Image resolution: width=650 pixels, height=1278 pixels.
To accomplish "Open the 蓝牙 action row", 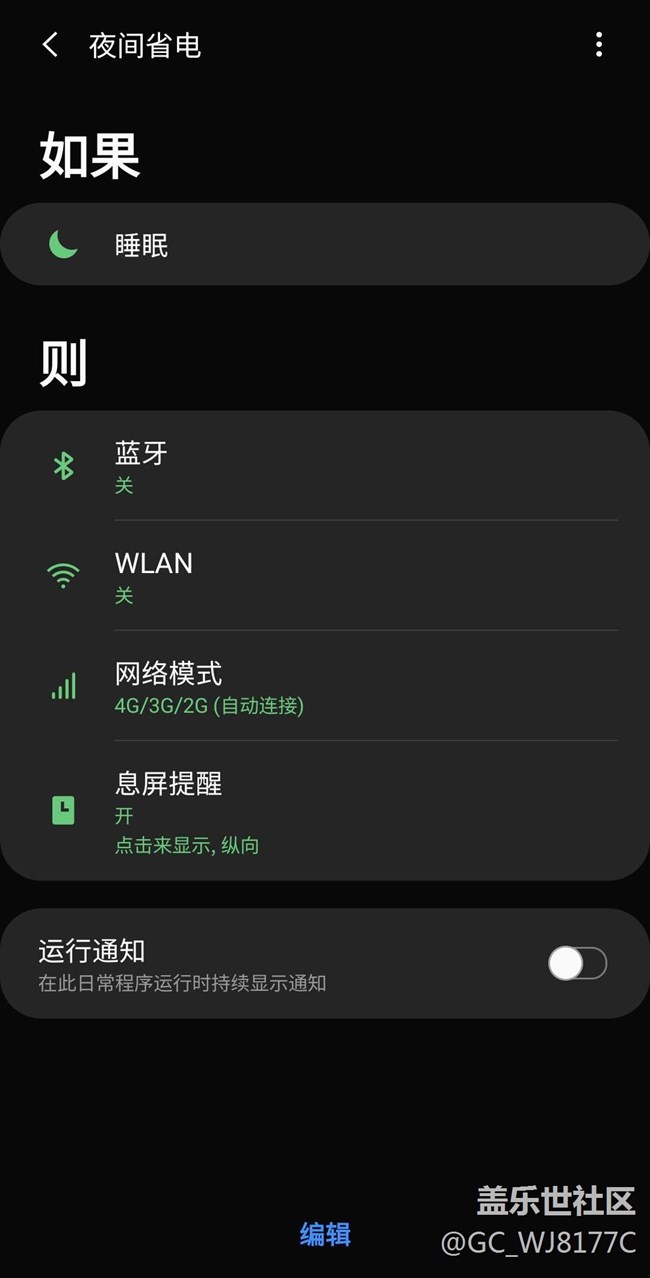I will coord(325,466).
